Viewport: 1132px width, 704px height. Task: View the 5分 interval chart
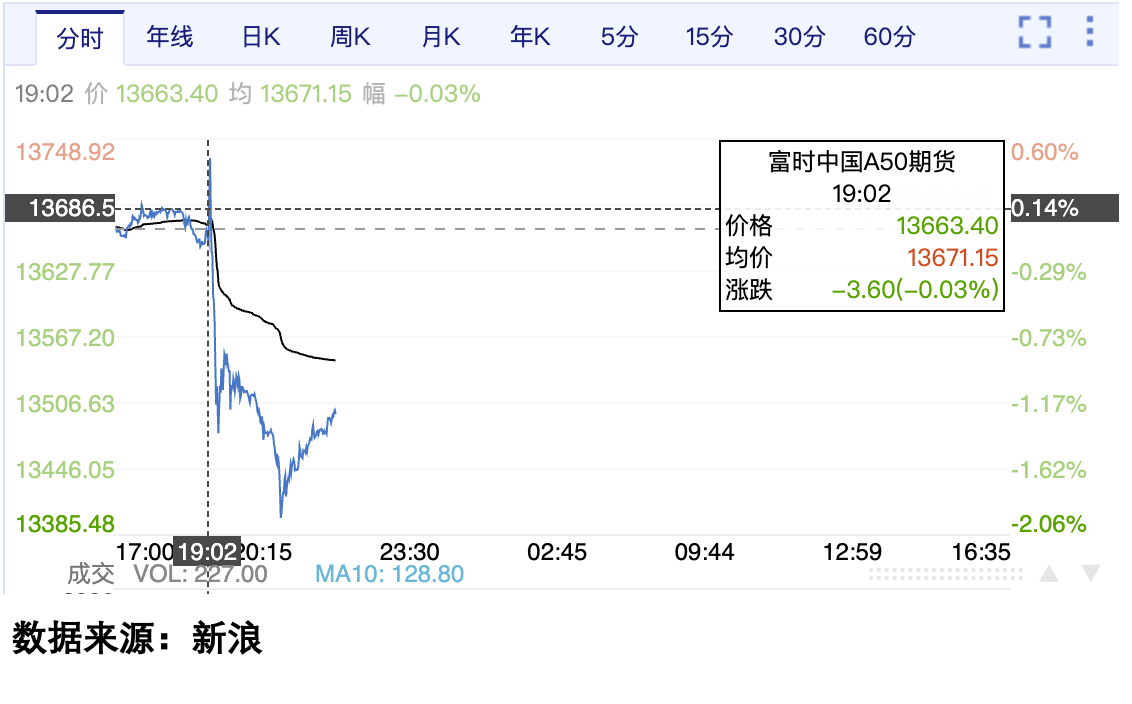coord(619,38)
